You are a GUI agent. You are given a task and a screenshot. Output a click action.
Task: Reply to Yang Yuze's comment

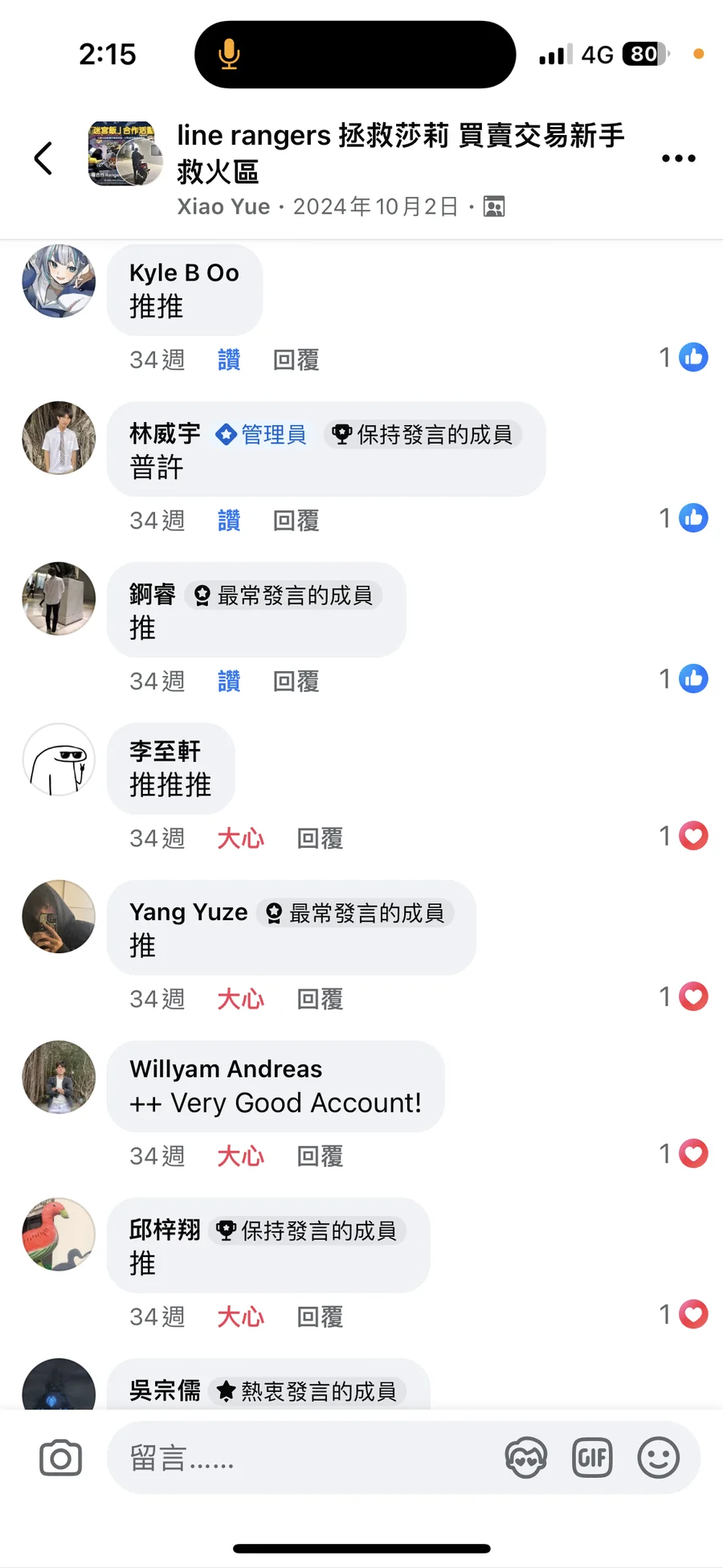coord(320,999)
